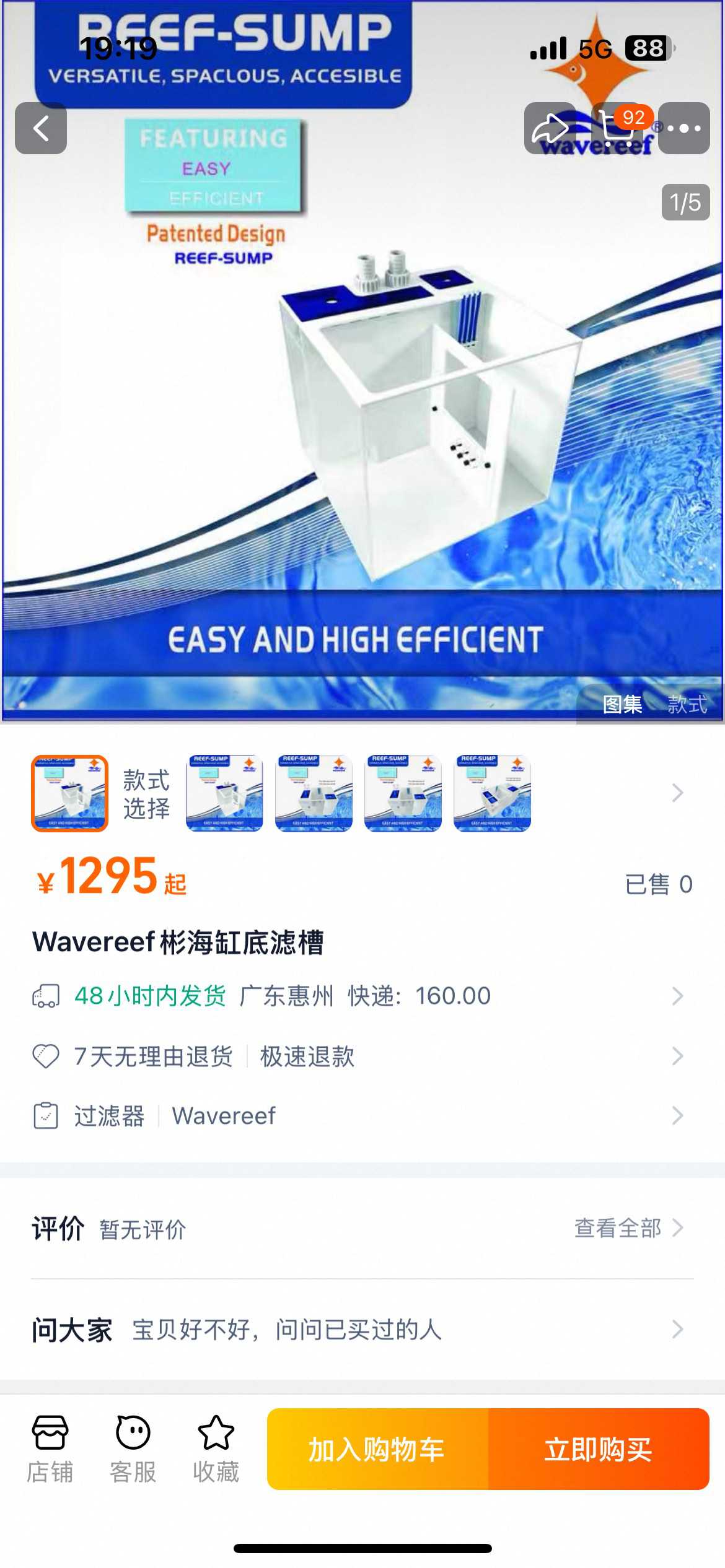Visit the 店铺 store page

point(50,1449)
